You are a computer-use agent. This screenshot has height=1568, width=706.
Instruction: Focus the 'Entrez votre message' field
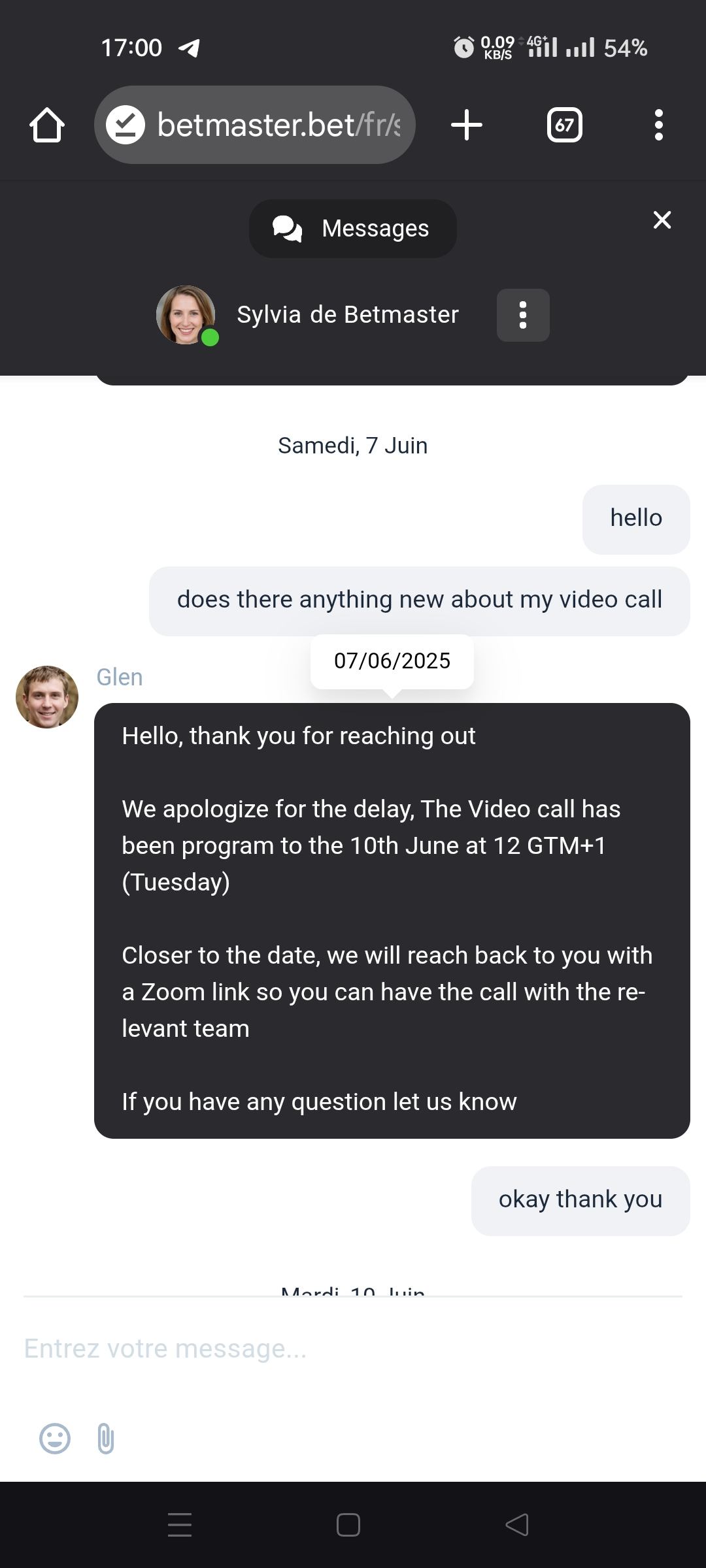point(353,1348)
